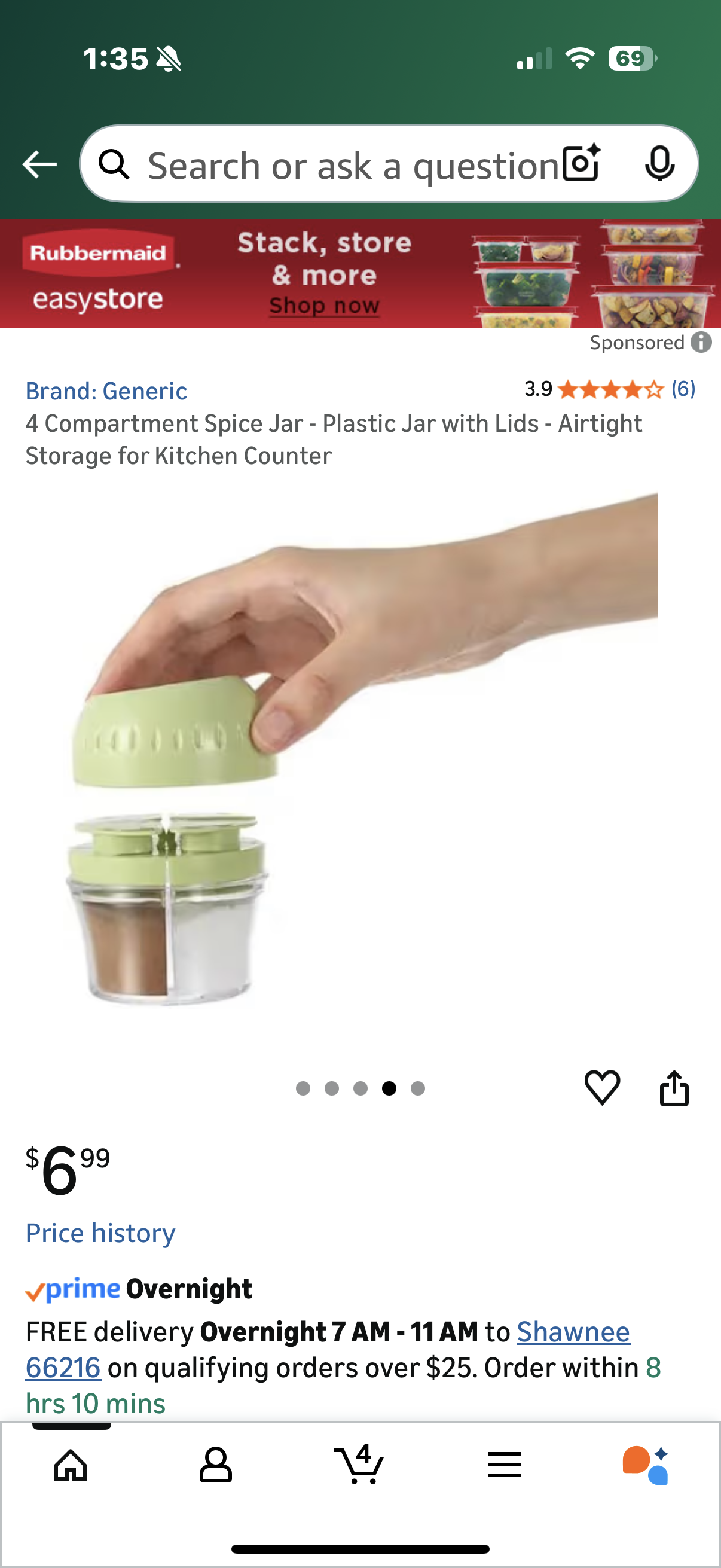View products from Brand: Generic
The image size is (721, 1568).
(x=106, y=390)
